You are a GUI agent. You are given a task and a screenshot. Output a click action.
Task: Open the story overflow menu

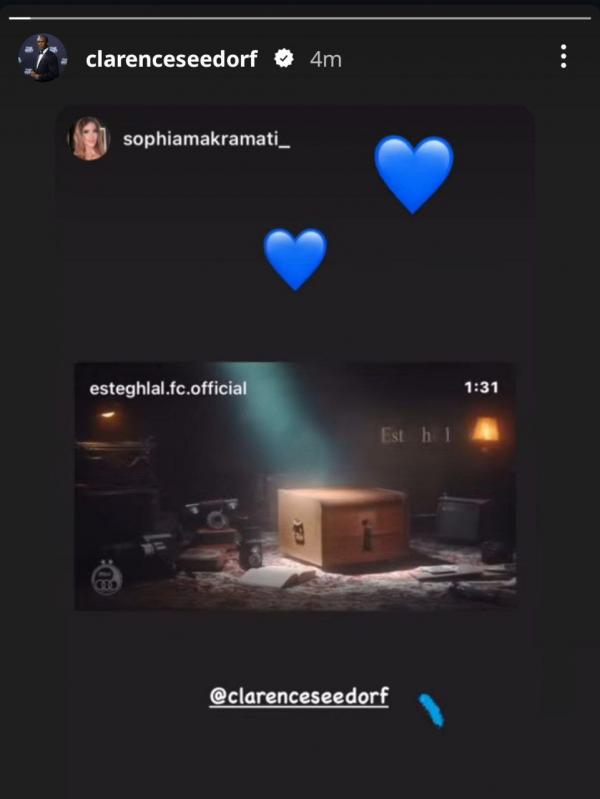tap(564, 57)
